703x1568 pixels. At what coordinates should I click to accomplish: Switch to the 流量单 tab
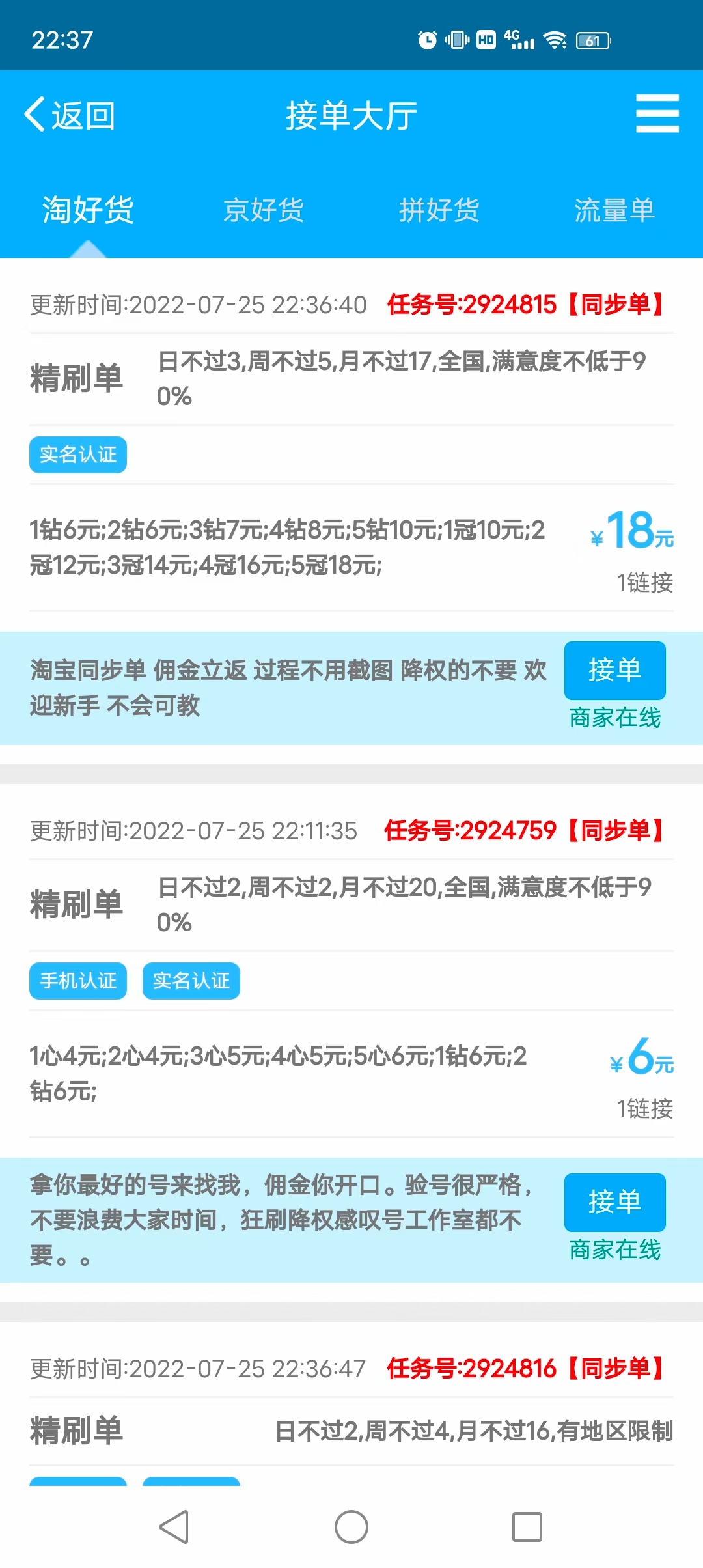tap(614, 210)
